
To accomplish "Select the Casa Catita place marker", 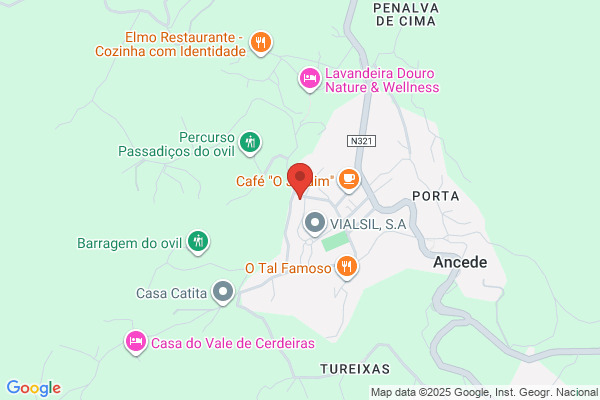I will click(223, 292).
